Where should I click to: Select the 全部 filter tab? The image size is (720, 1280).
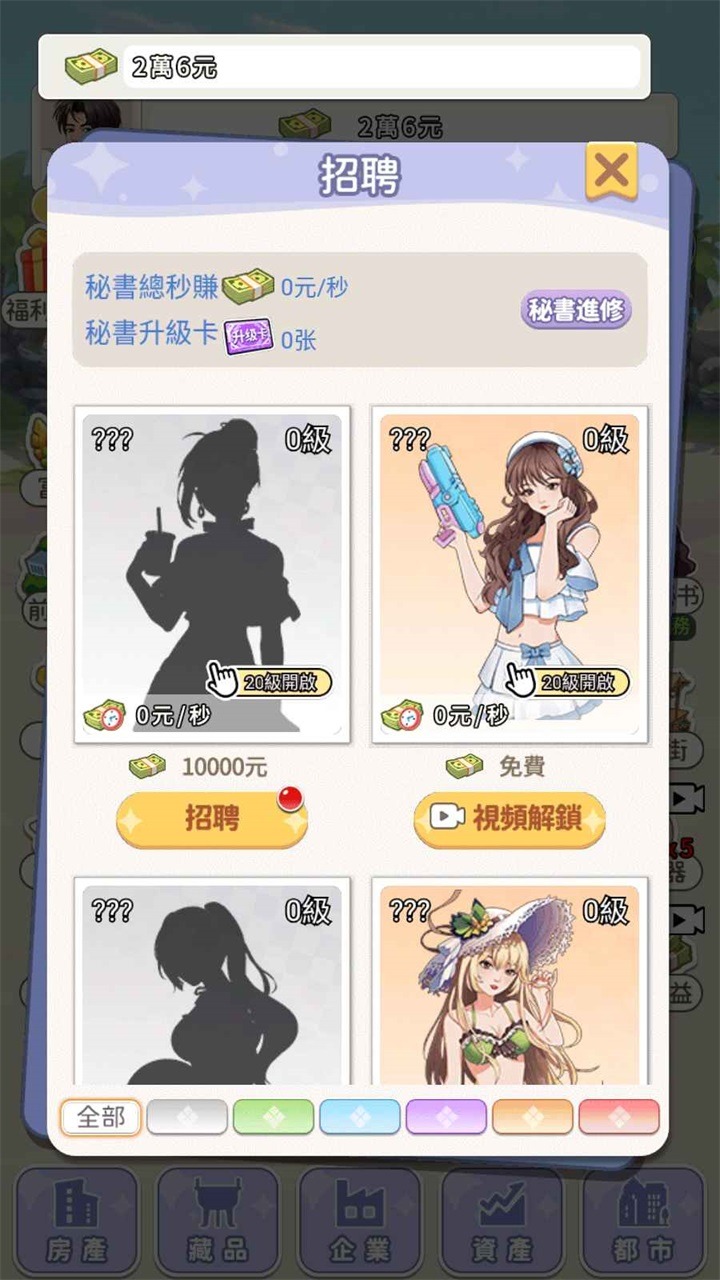pyautogui.click(x=100, y=1117)
